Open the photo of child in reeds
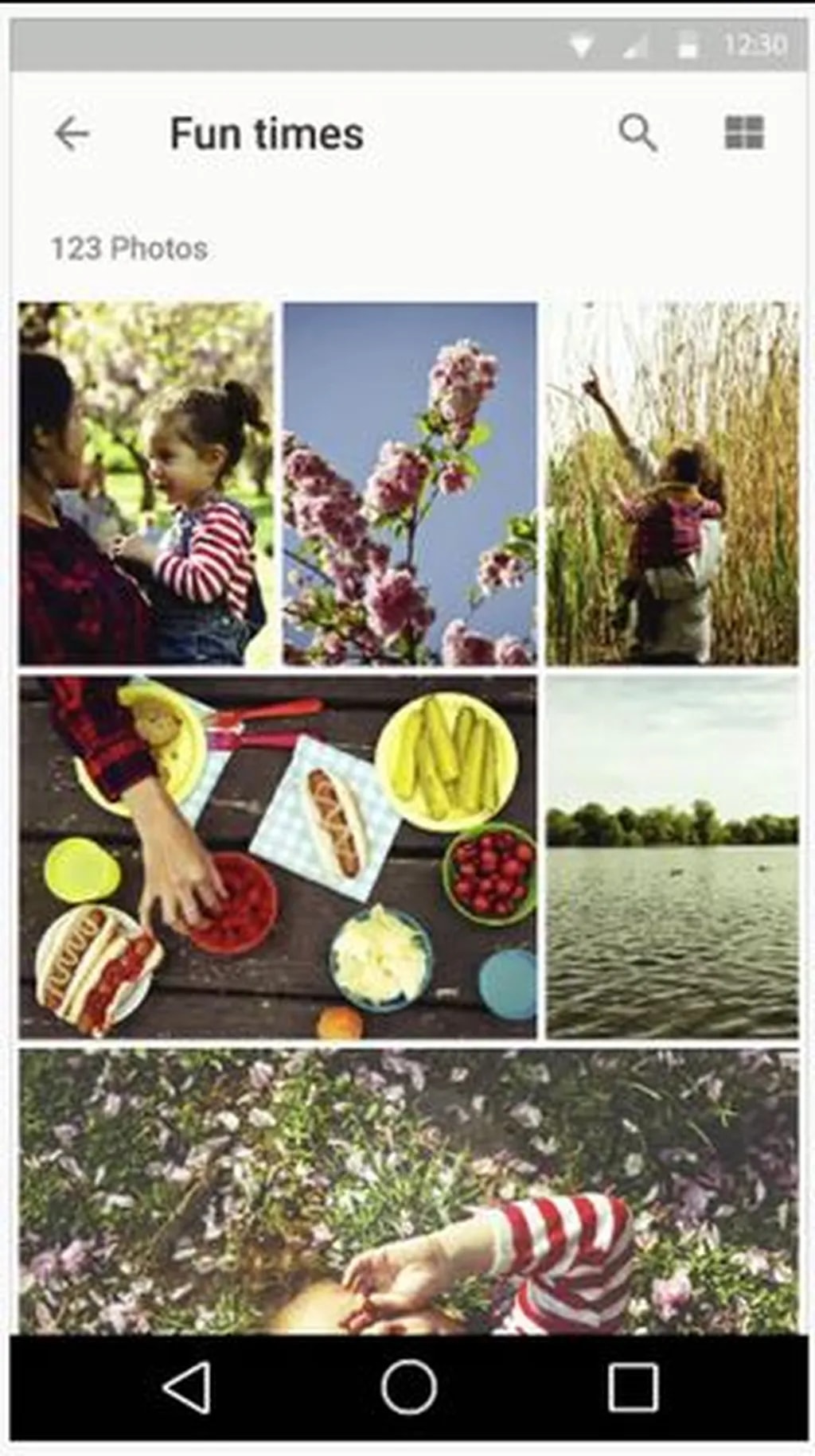 [x=672, y=483]
